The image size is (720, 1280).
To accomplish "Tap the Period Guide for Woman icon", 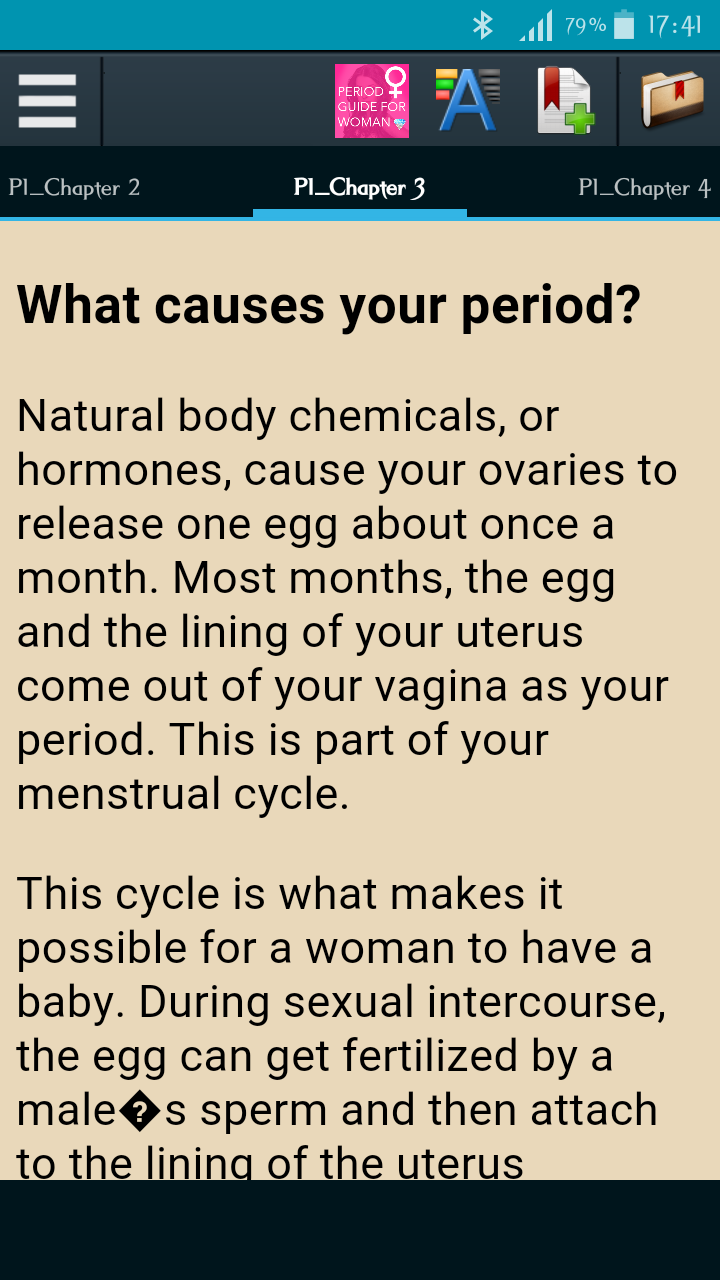I will click(371, 101).
